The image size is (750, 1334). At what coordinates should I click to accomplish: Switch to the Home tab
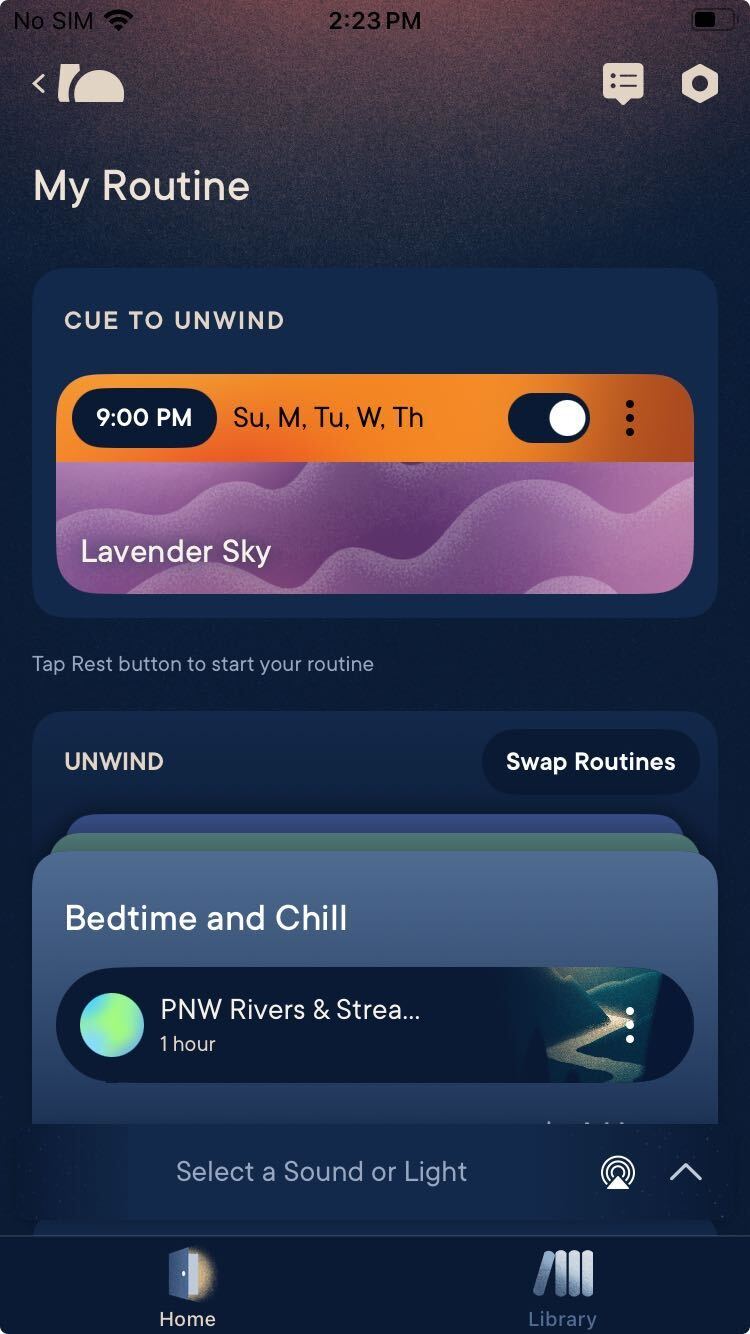click(187, 1288)
